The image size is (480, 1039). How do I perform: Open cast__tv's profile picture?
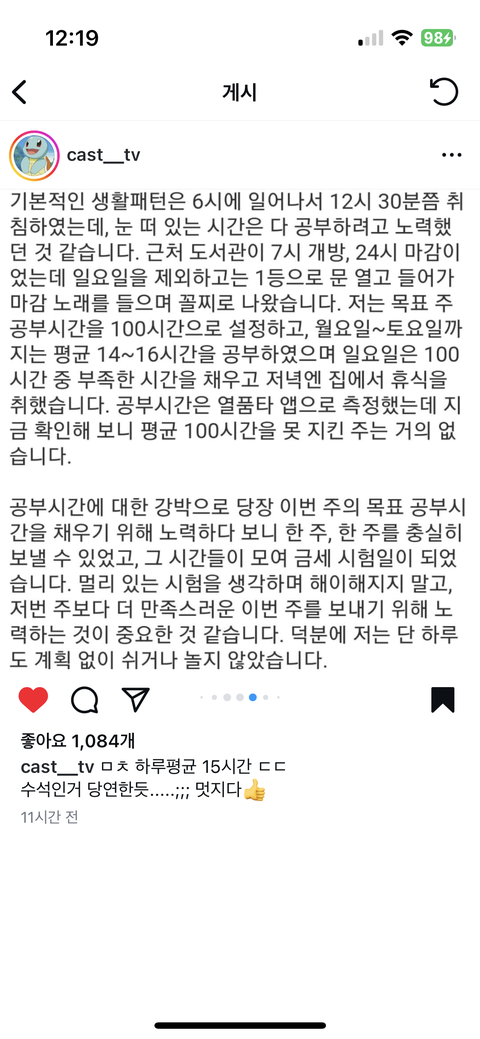[x=34, y=155]
